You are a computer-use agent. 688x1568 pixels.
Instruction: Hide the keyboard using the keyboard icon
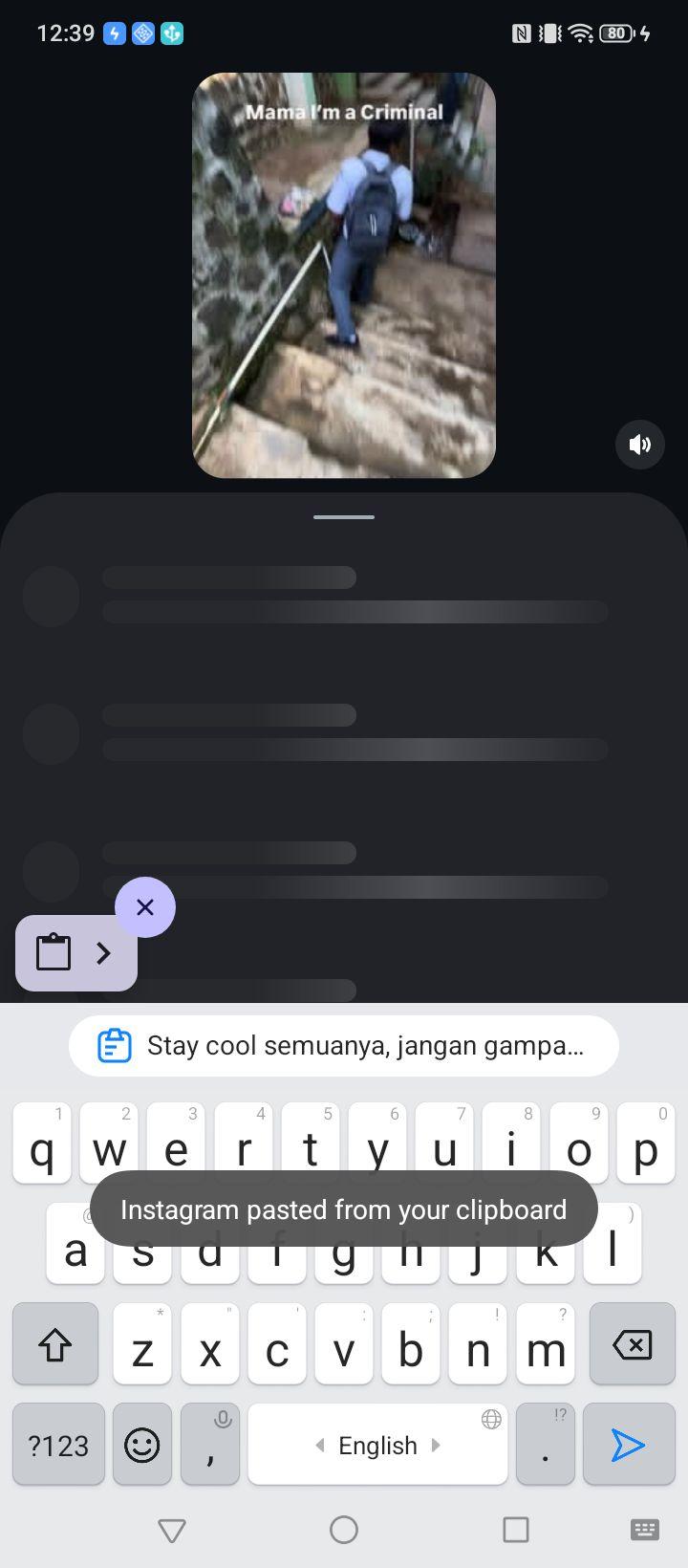coord(645,1530)
